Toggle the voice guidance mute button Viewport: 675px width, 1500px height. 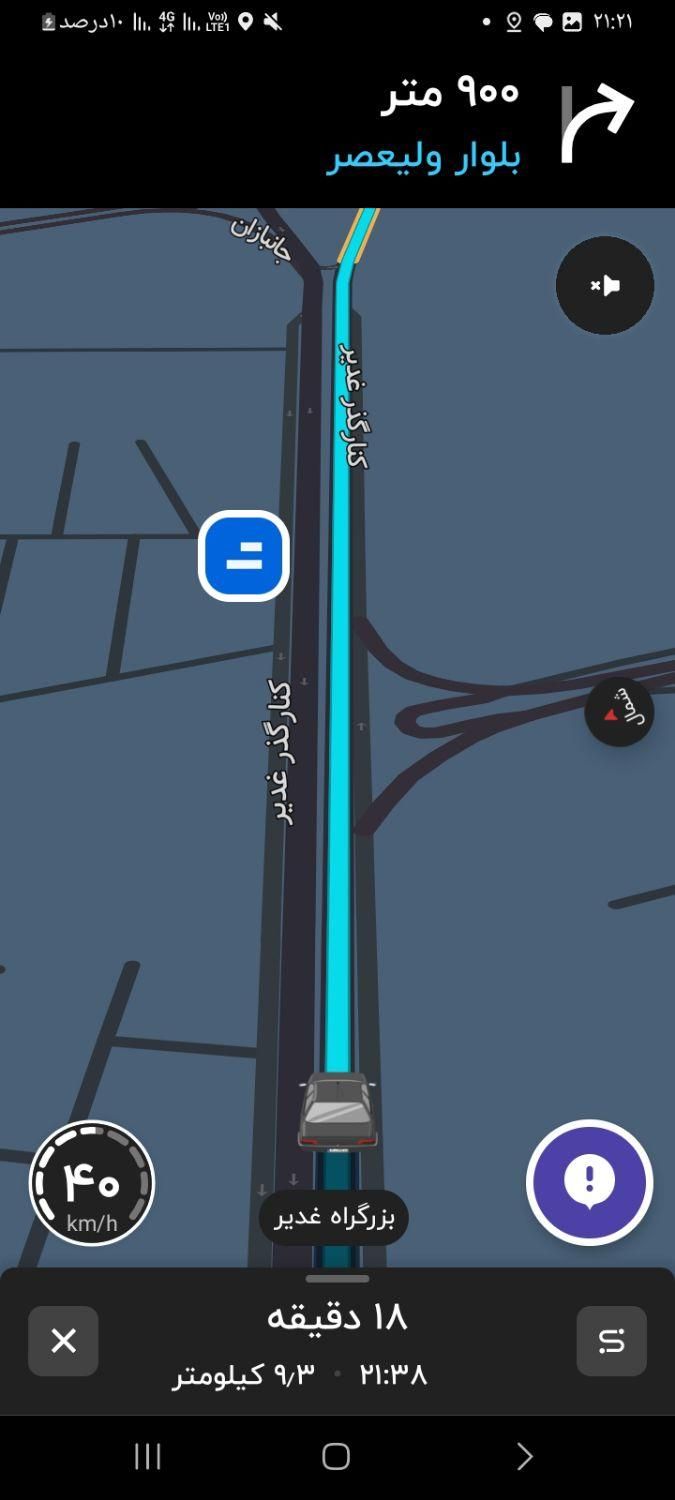pos(605,285)
